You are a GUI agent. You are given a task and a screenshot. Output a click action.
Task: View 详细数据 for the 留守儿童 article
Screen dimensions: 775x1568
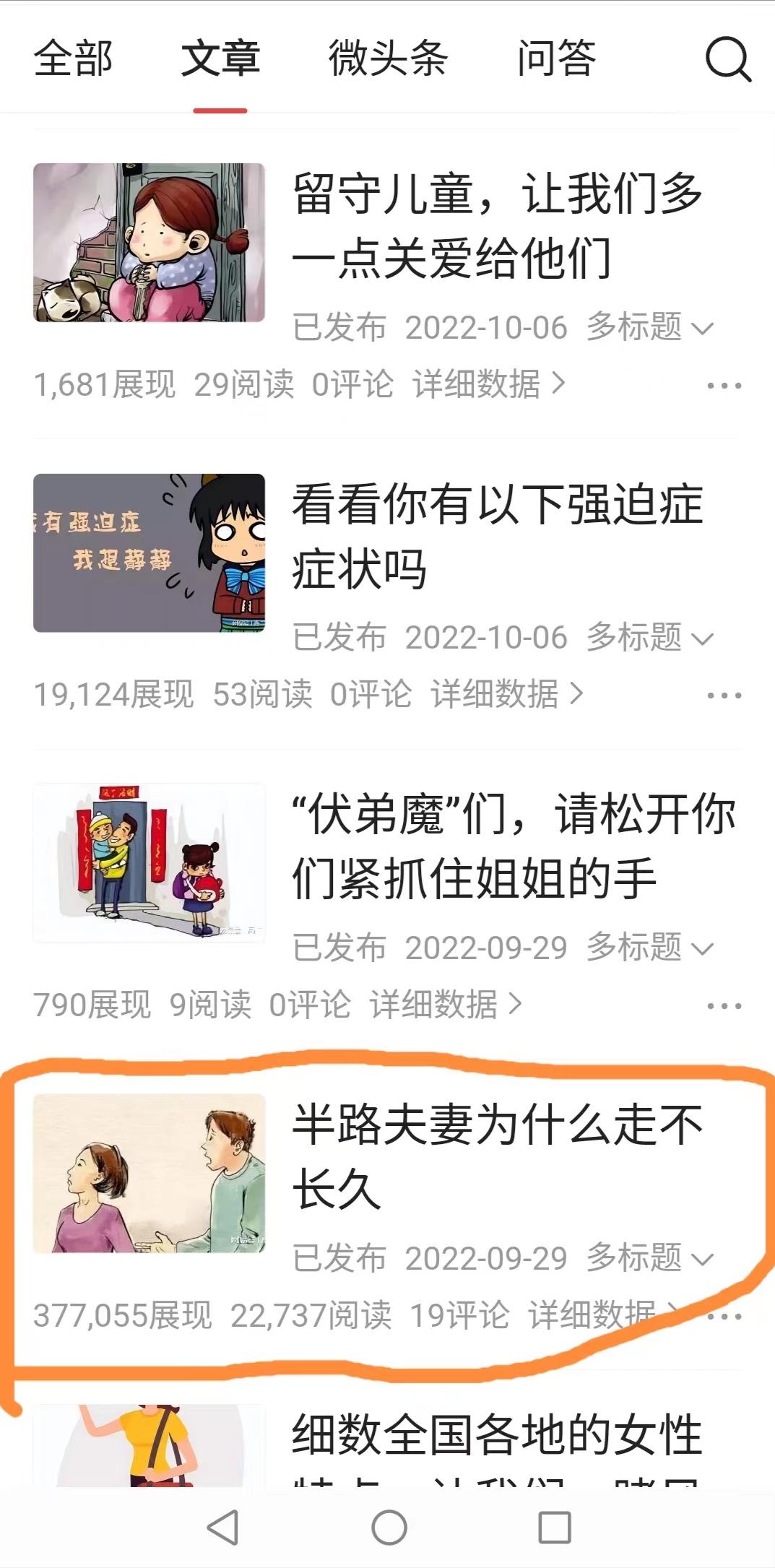488,384
